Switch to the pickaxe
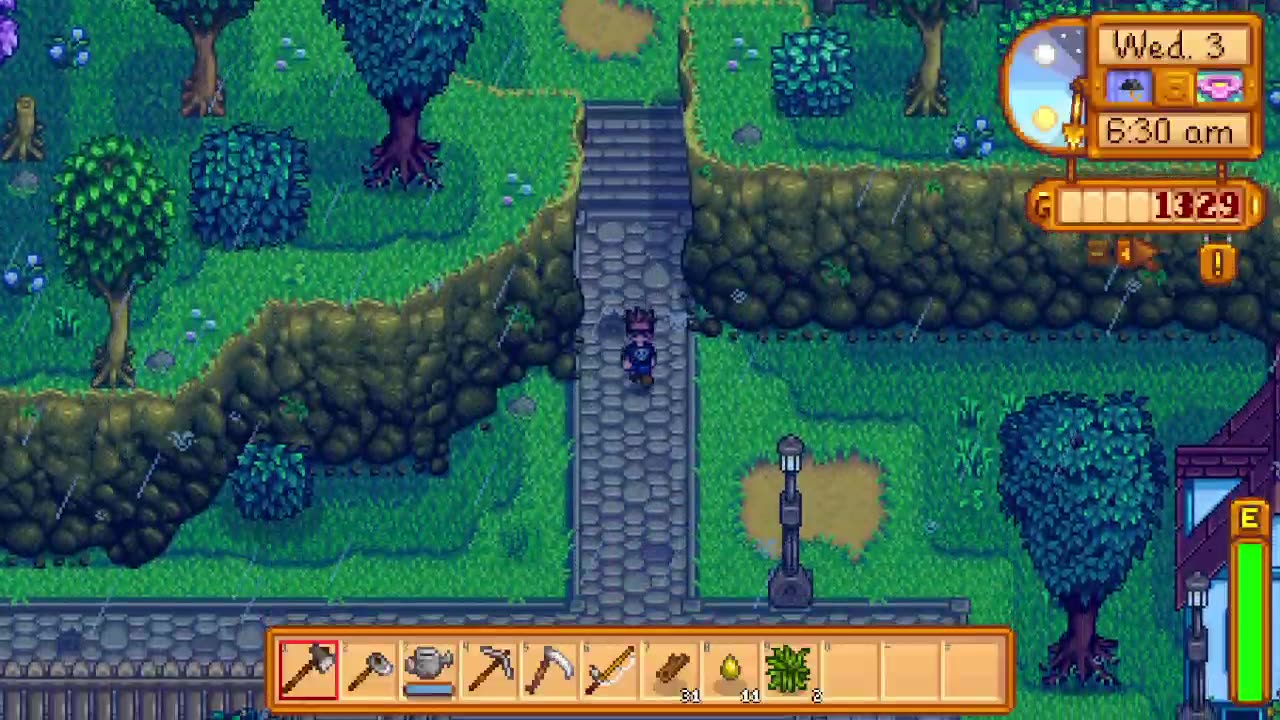This screenshot has width=1280, height=720. pyautogui.click(x=490, y=669)
